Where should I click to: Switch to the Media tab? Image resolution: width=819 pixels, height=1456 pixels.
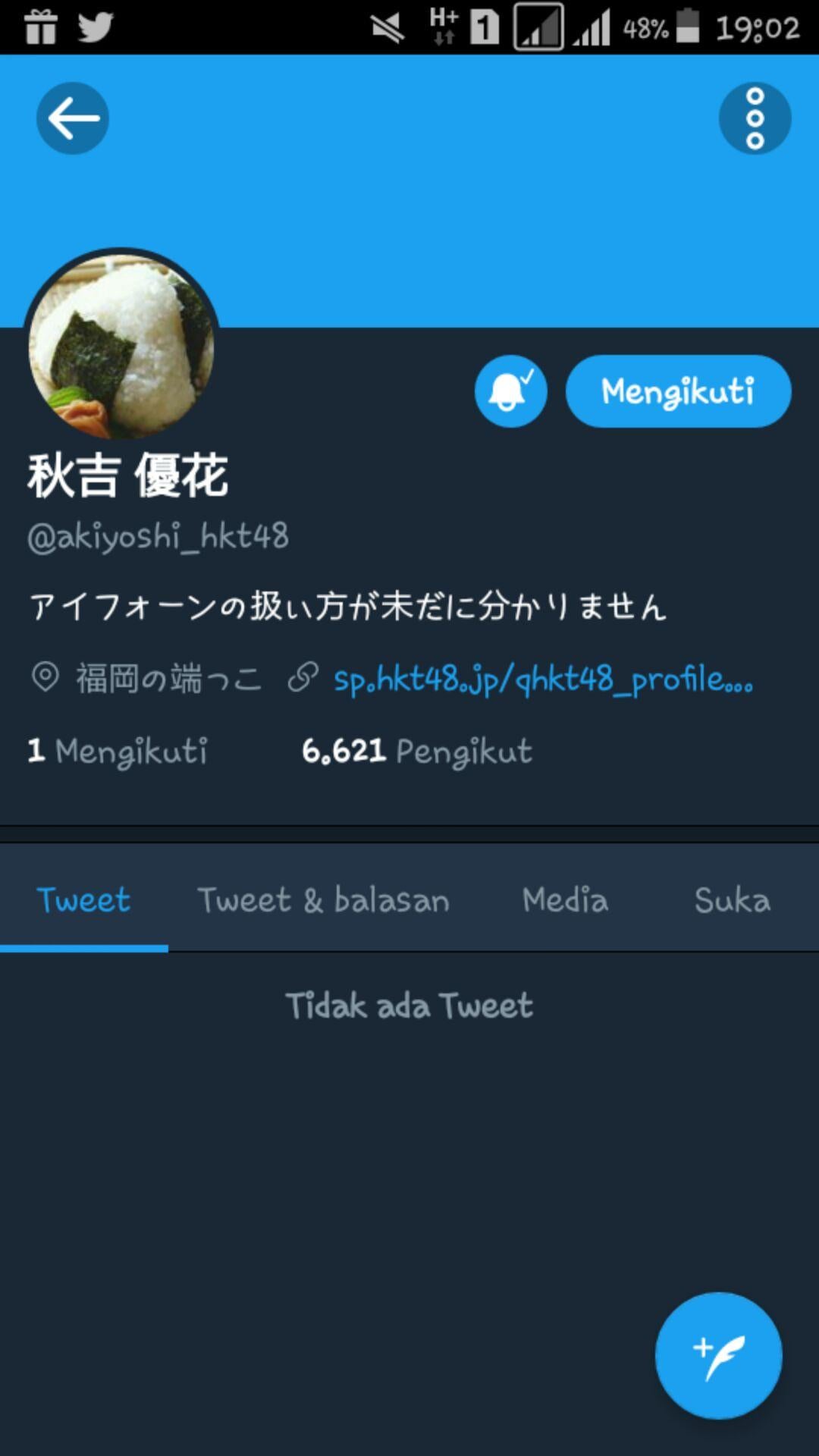[563, 899]
